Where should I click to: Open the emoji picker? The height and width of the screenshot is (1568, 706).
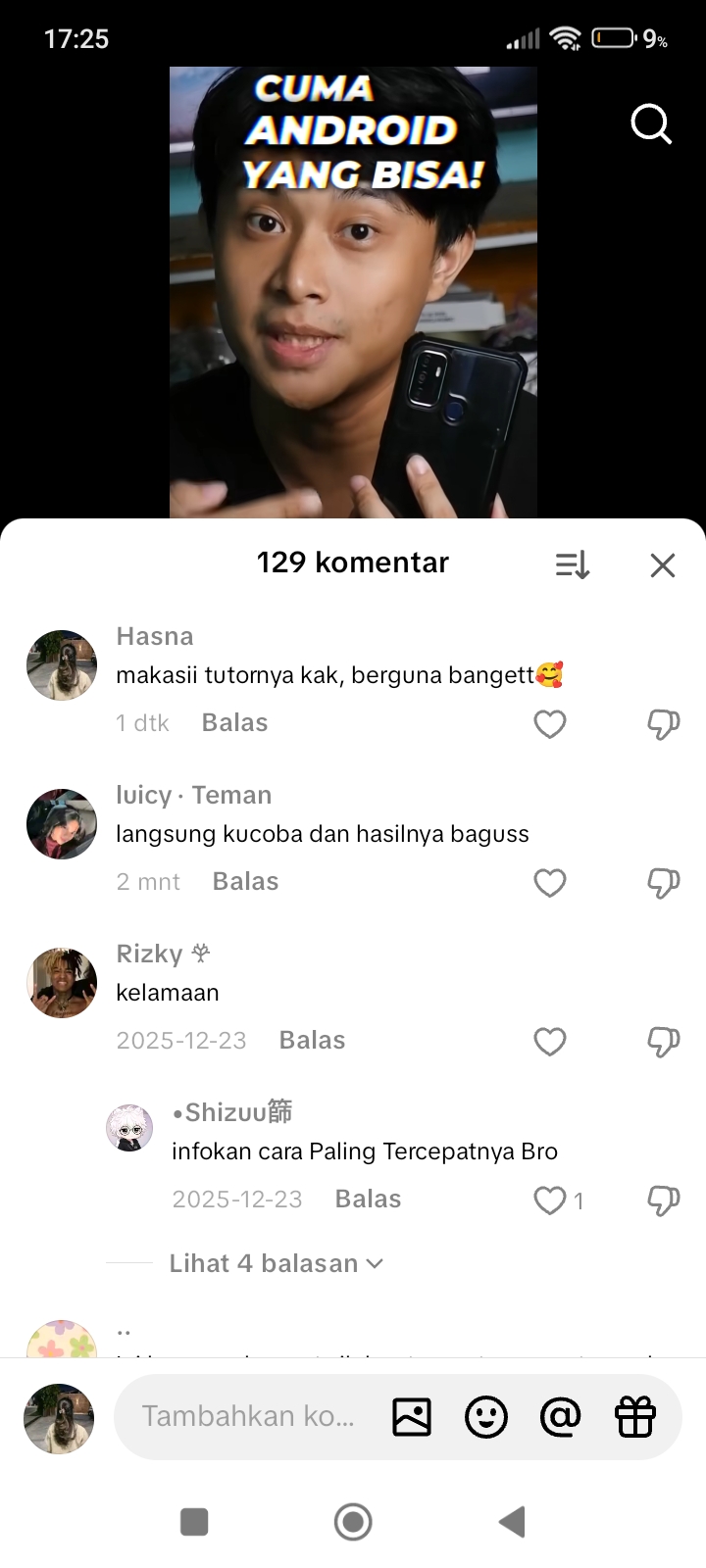click(486, 1416)
